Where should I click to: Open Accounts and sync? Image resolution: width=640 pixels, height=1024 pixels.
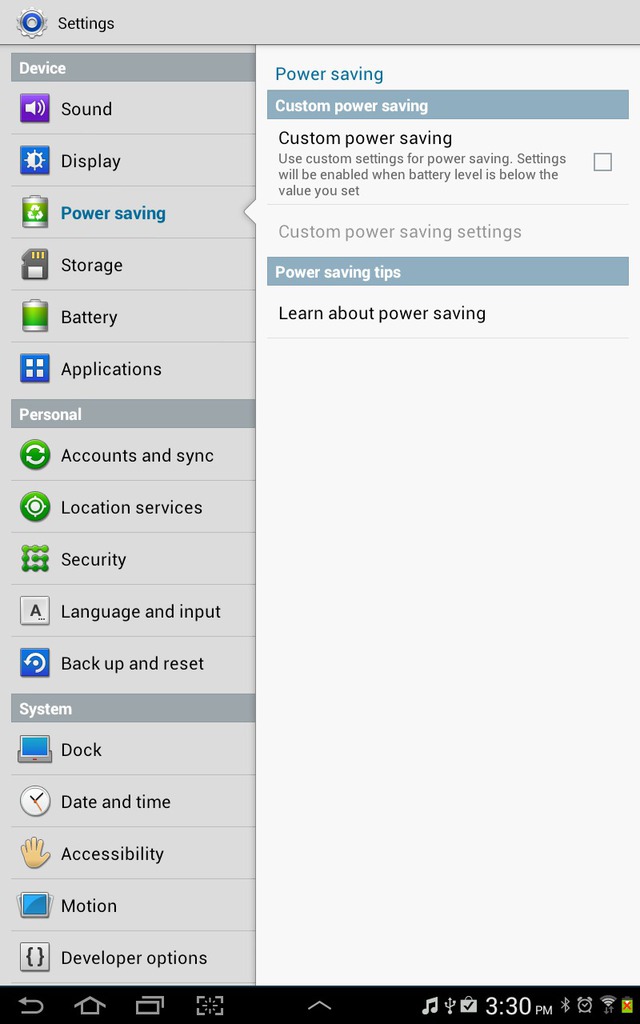133,455
